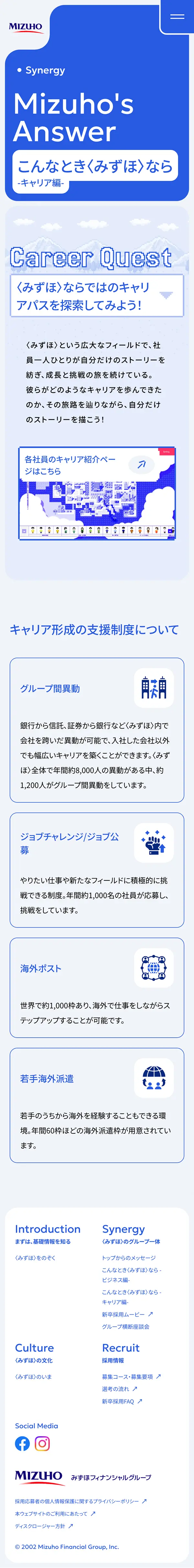Open the hamburger menu
The height and width of the screenshot is (1568, 194).
pyautogui.click(x=177, y=16)
